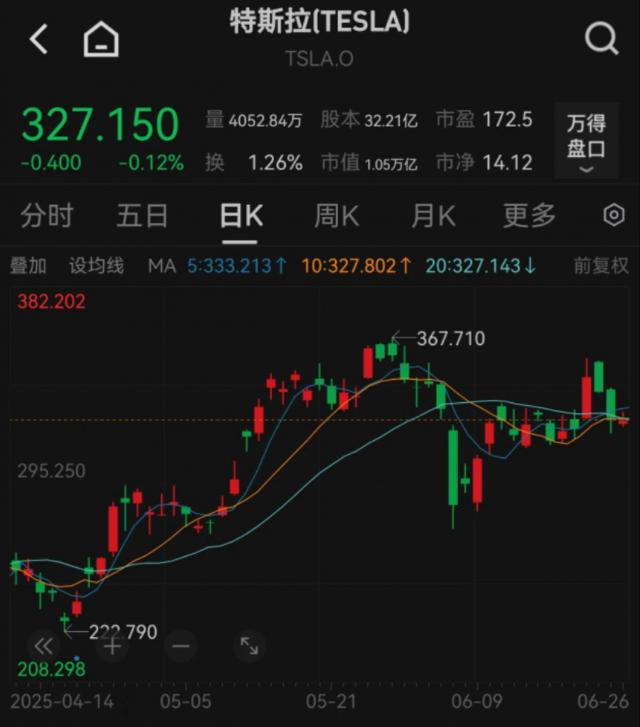Switch to the 周K chart tab
Image resolution: width=640 pixels, height=727 pixels.
[336, 215]
